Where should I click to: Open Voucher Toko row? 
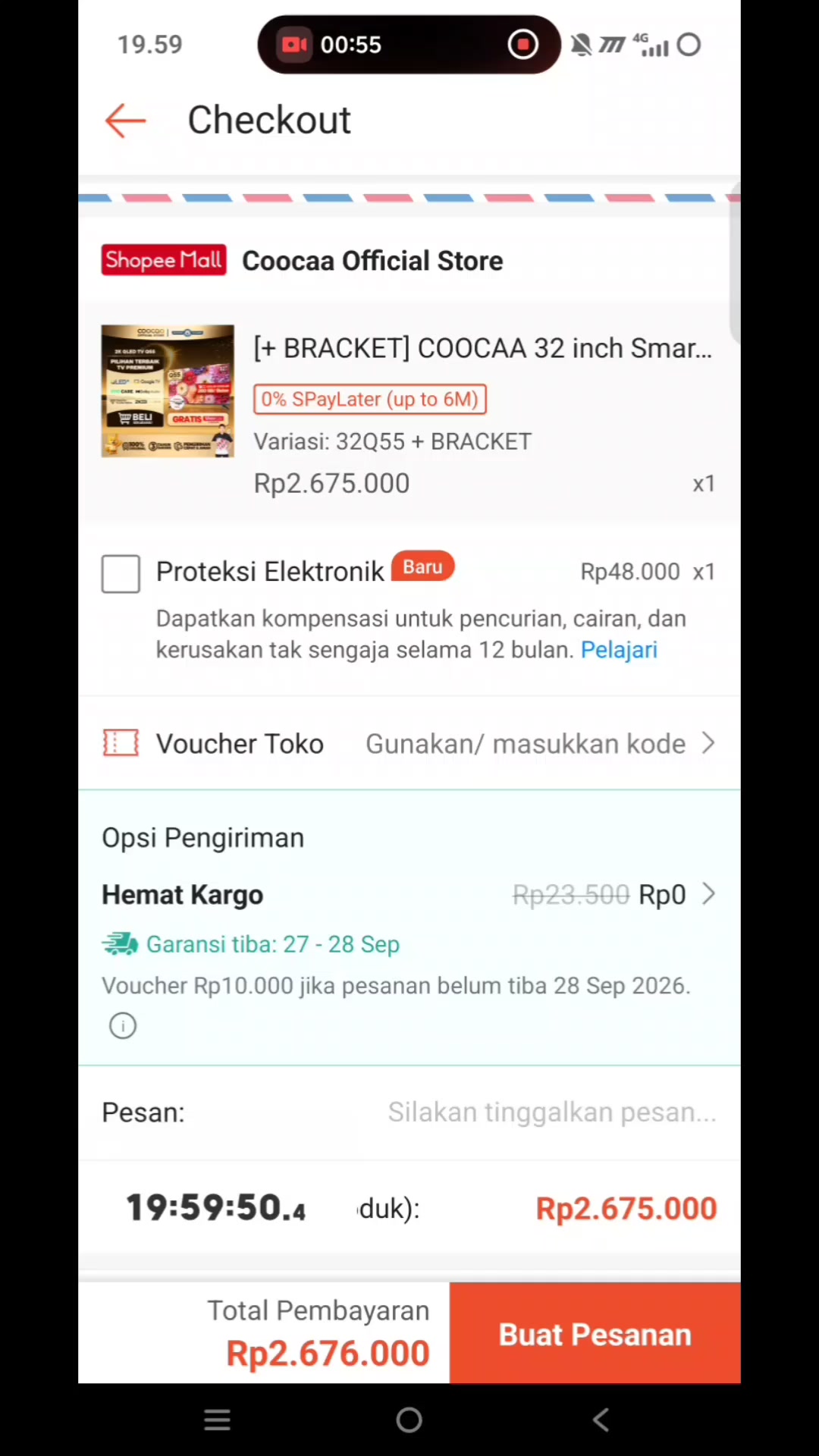[x=409, y=744]
